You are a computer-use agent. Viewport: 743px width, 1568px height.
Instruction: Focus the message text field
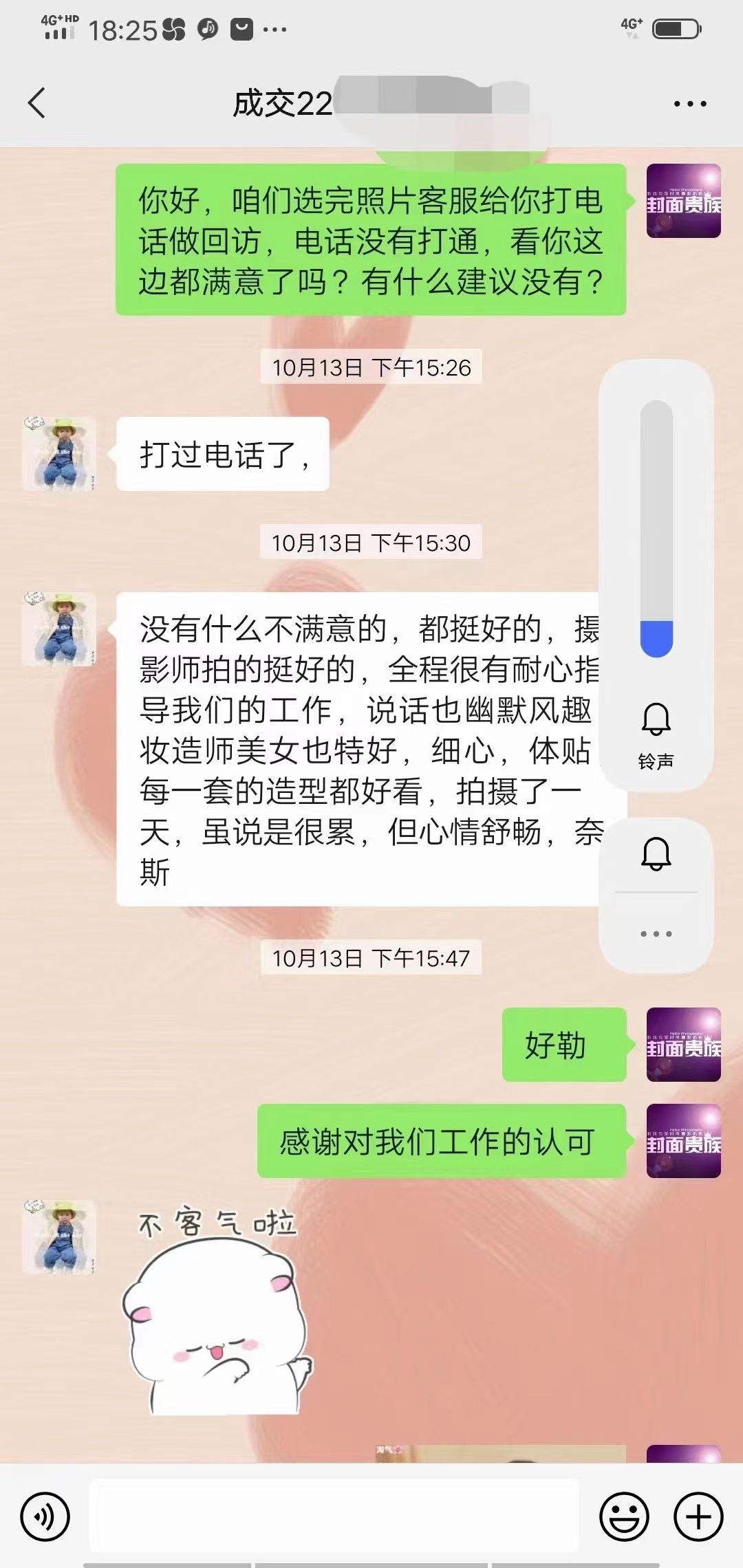pos(334,1516)
